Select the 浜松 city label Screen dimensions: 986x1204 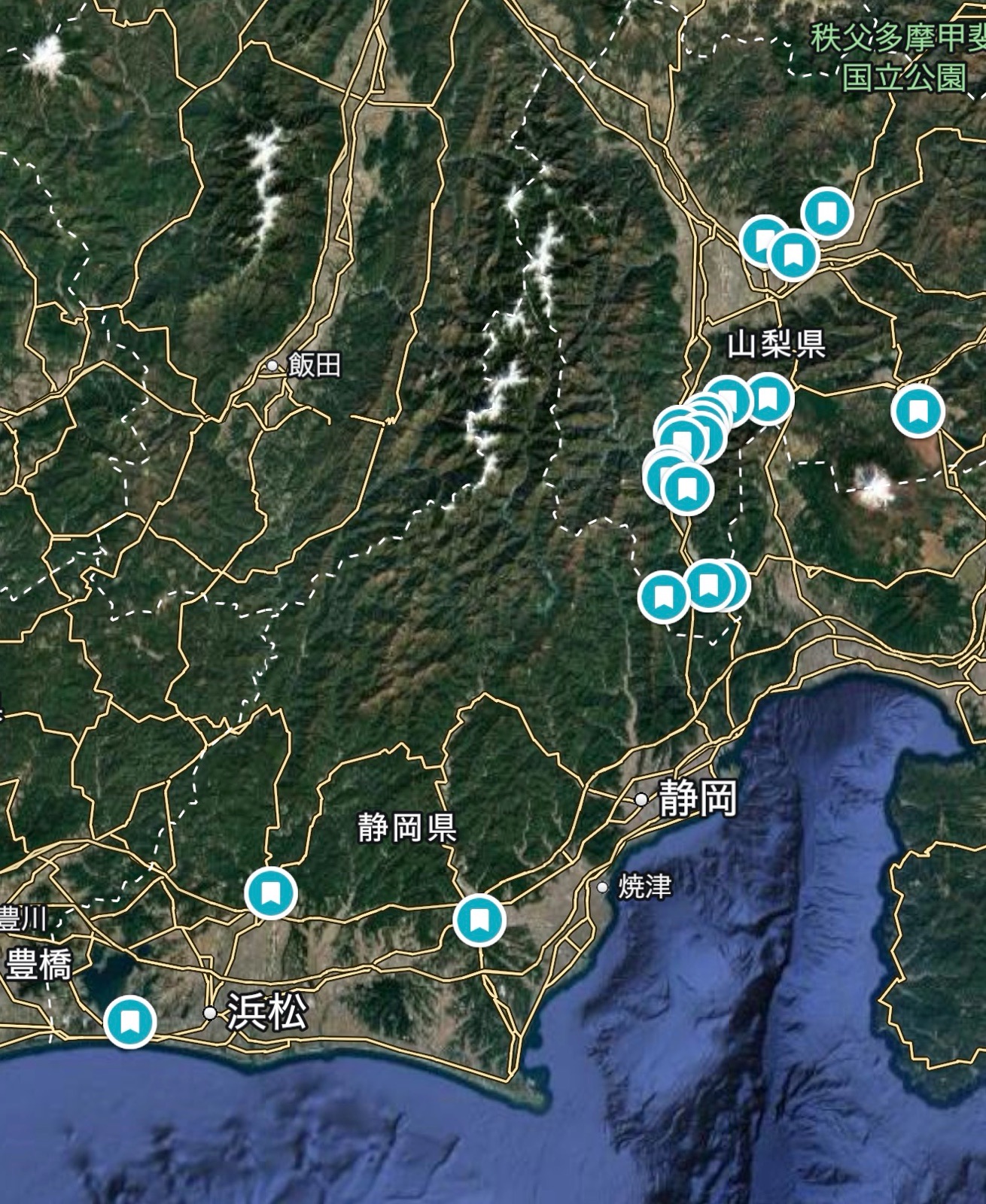pyautogui.click(x=266, y=1011)
